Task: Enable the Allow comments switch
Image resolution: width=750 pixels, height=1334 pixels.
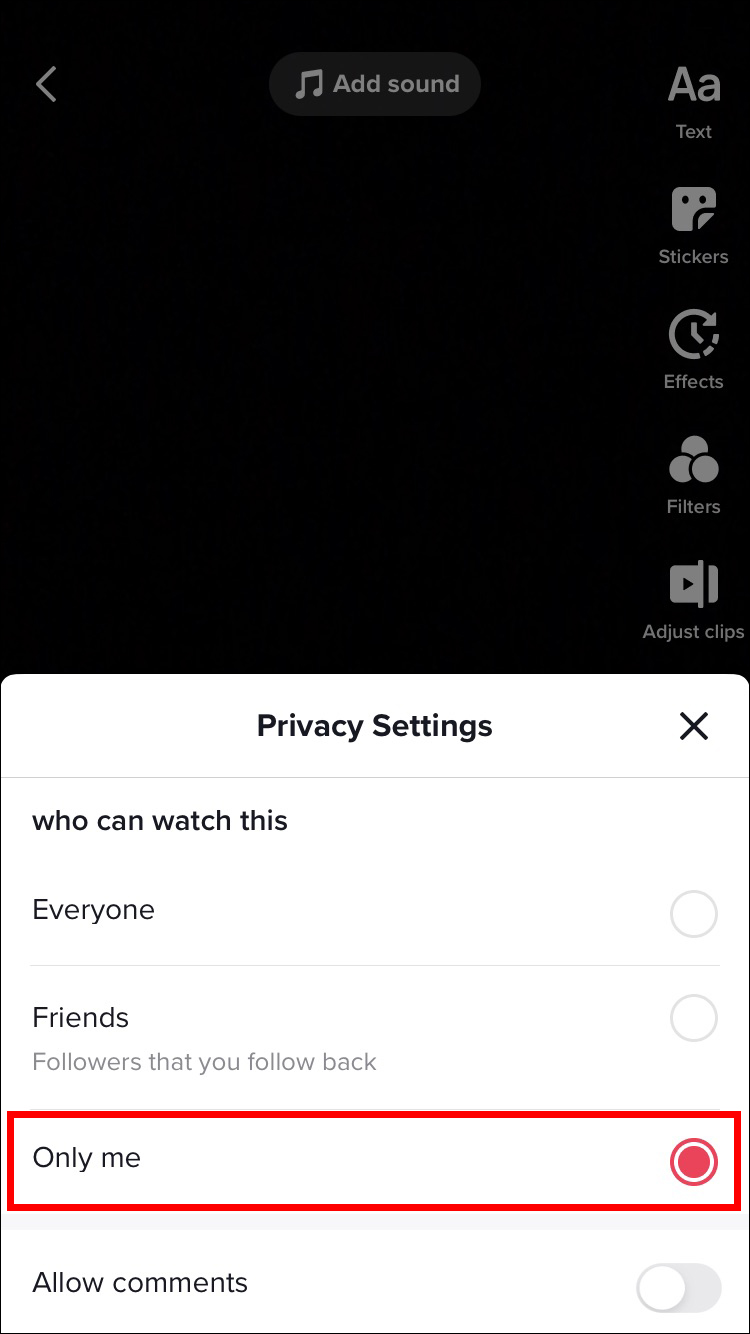Action: point(678,1287)
